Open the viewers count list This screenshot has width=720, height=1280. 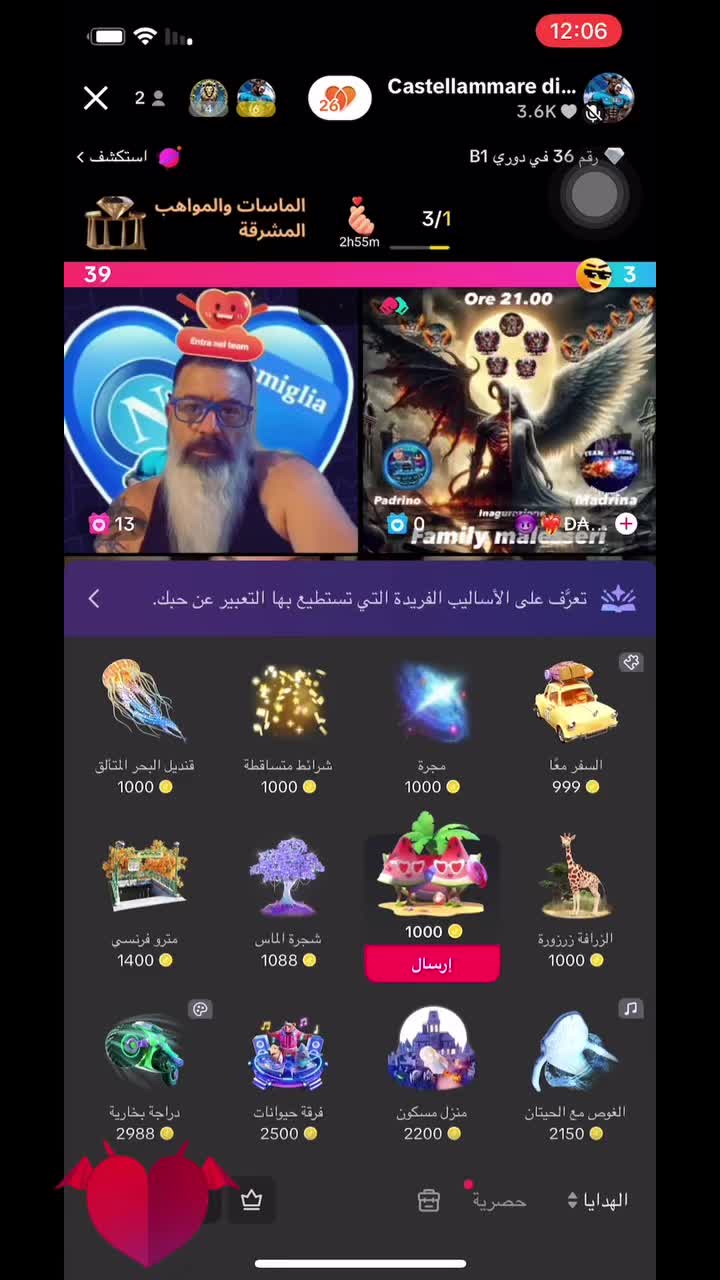click(x=150, y=98)
